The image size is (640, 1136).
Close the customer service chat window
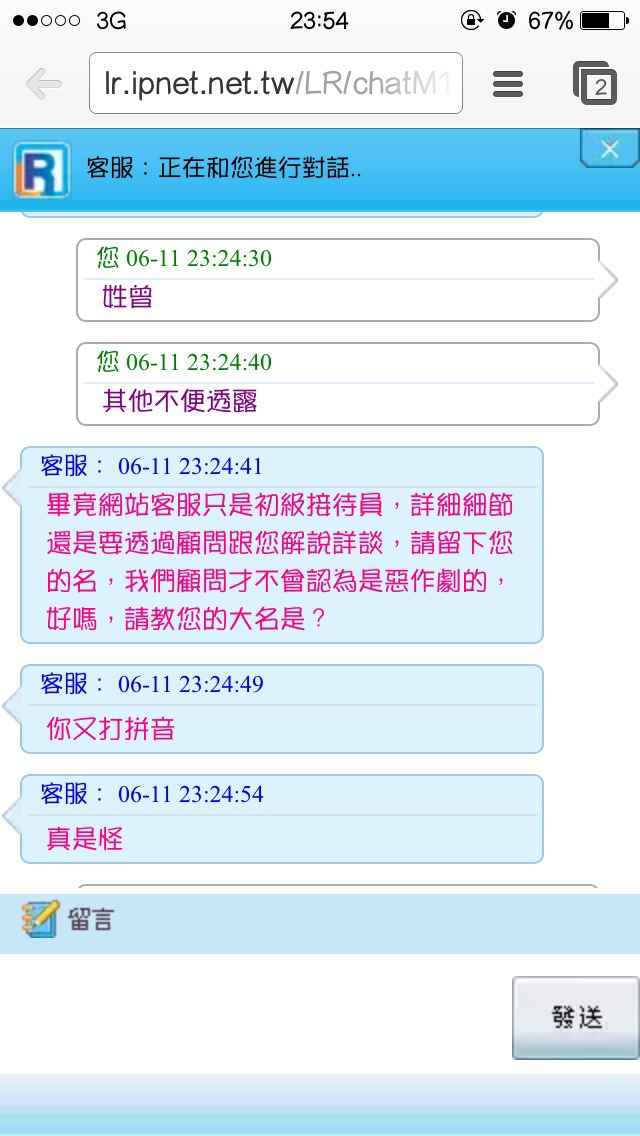610,149
